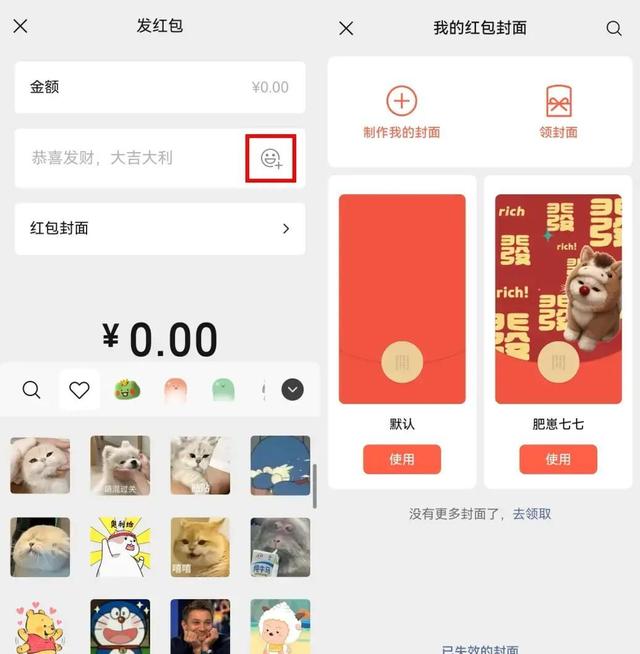Preview the 肥崽七七 cover card
Screen dimensions: 640x654
tap(558, 300)
